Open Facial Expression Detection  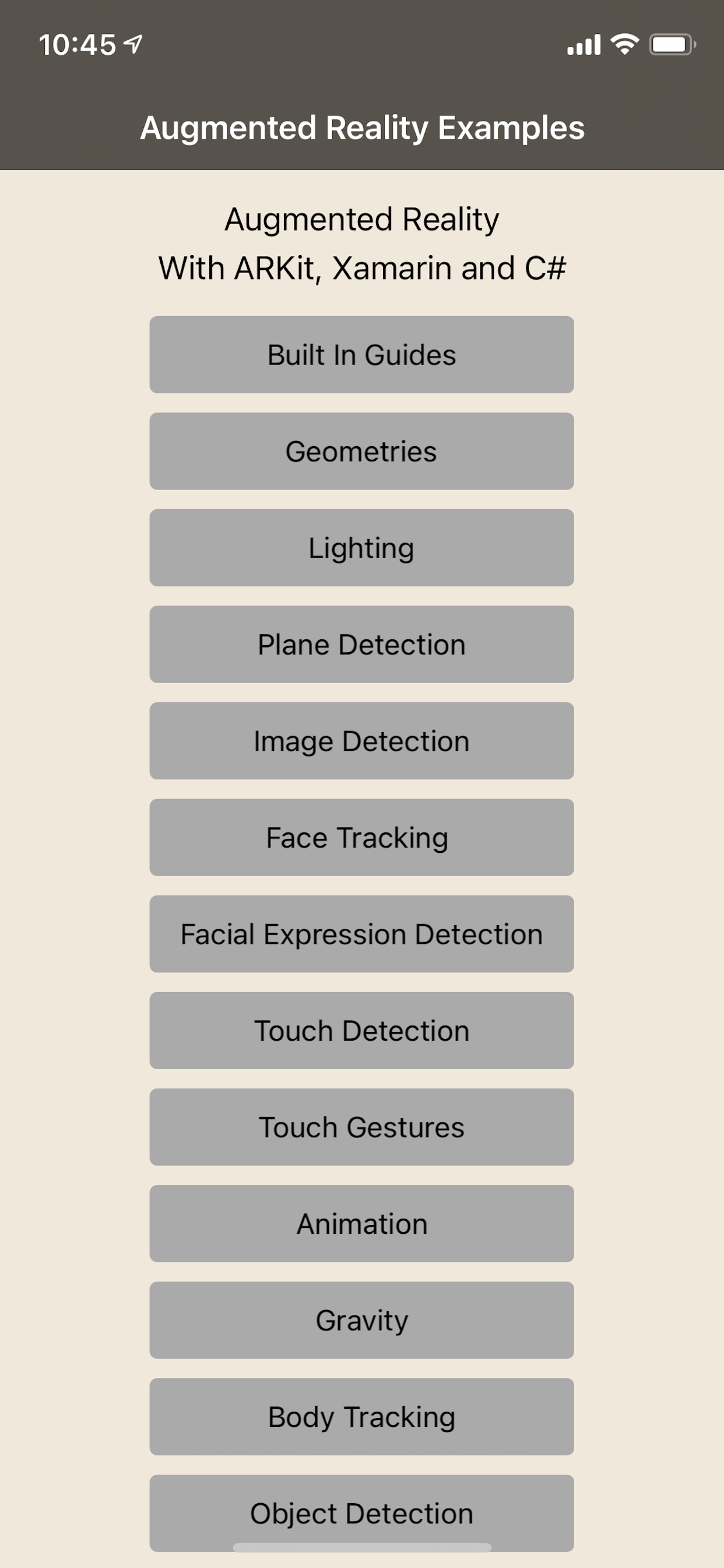pos(361,933)
